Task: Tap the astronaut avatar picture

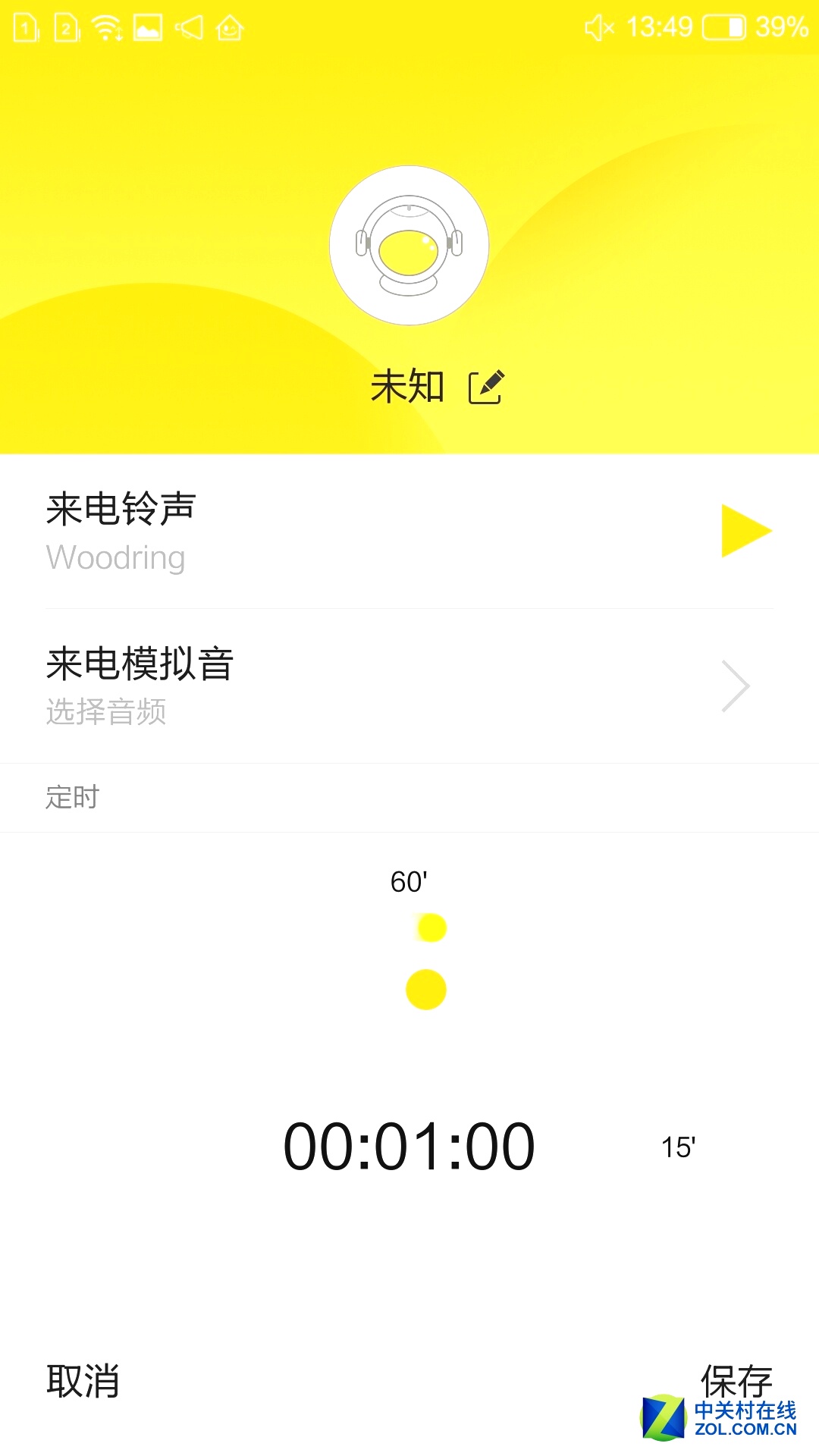Action: coord(409,246)
